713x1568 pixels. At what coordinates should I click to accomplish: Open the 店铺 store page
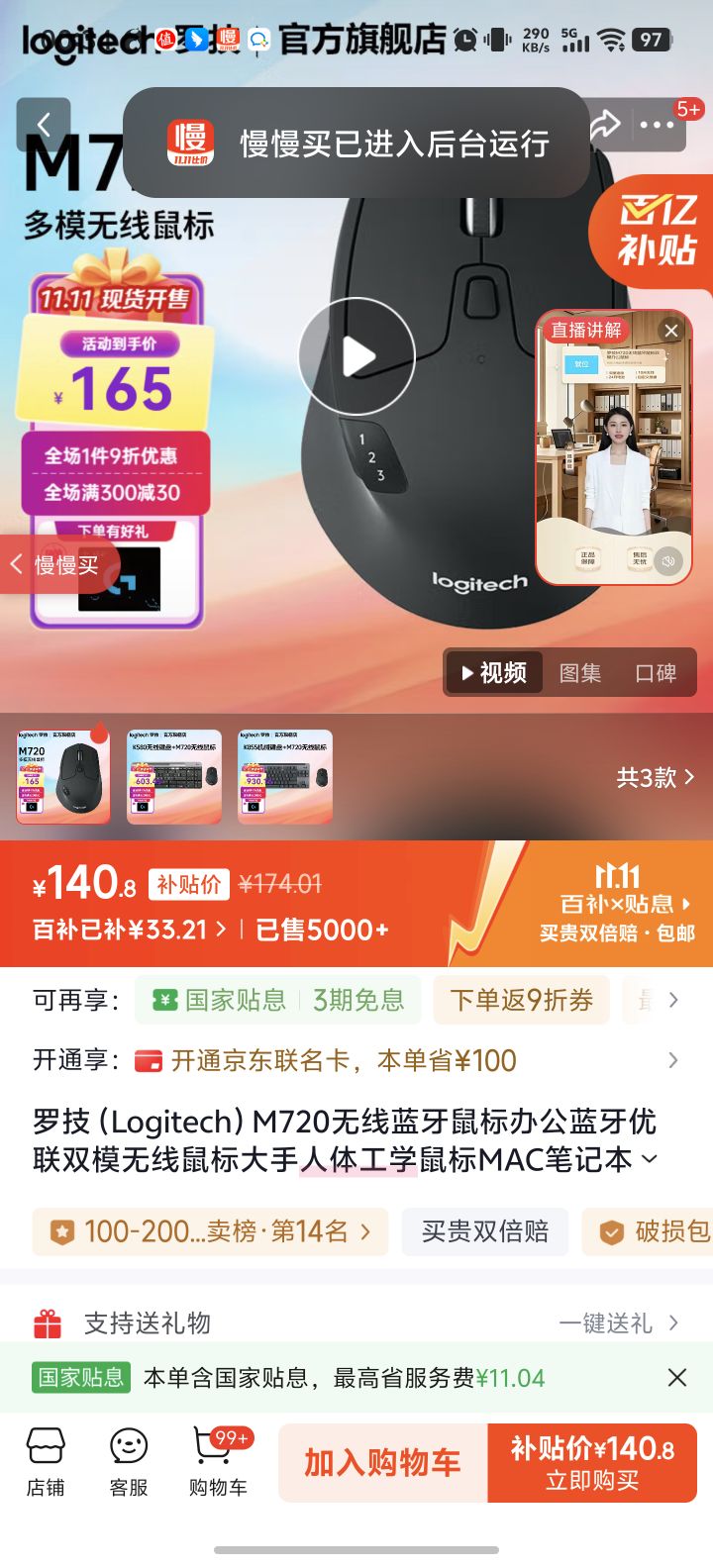[46, 1461]
